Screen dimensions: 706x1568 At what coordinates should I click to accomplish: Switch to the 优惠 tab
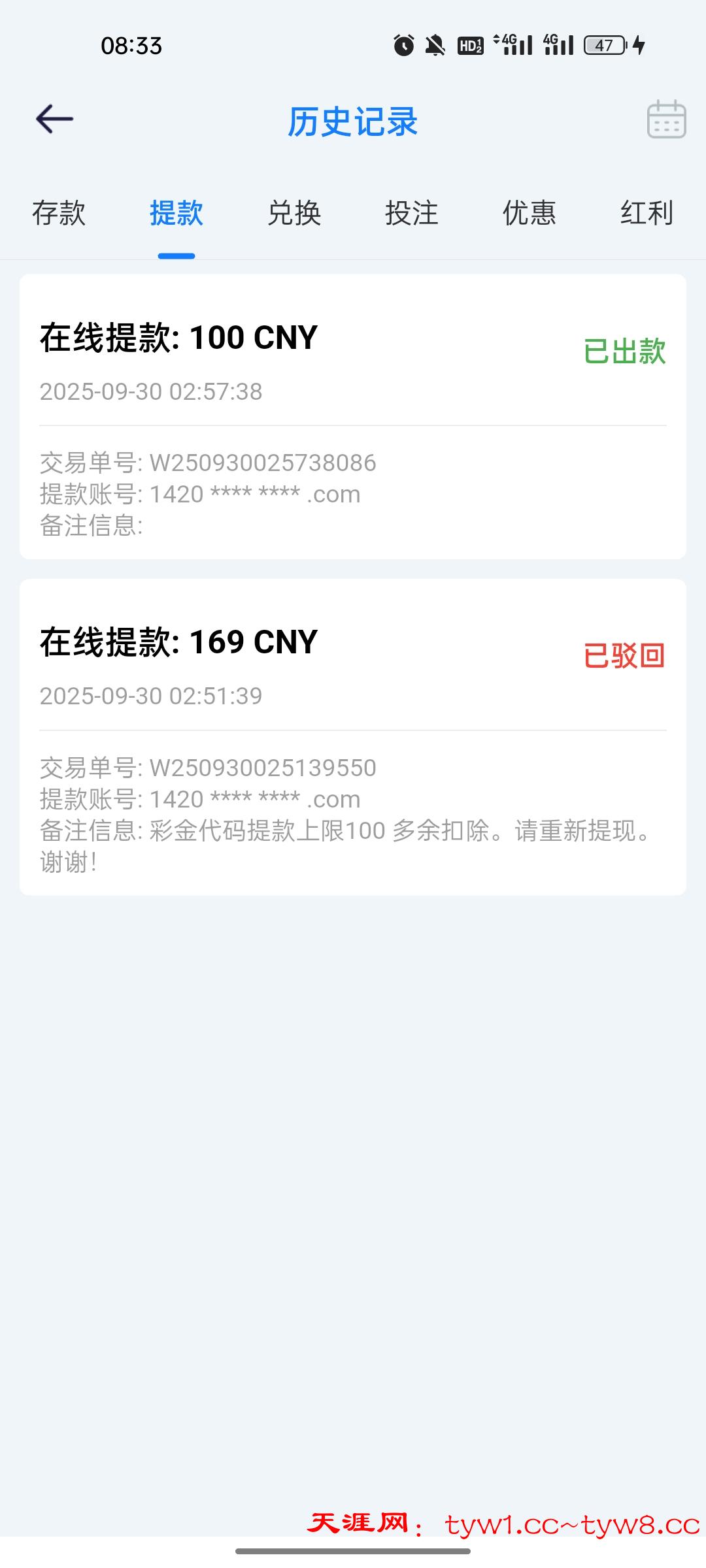pyautogui.click(x=529, y=214)
